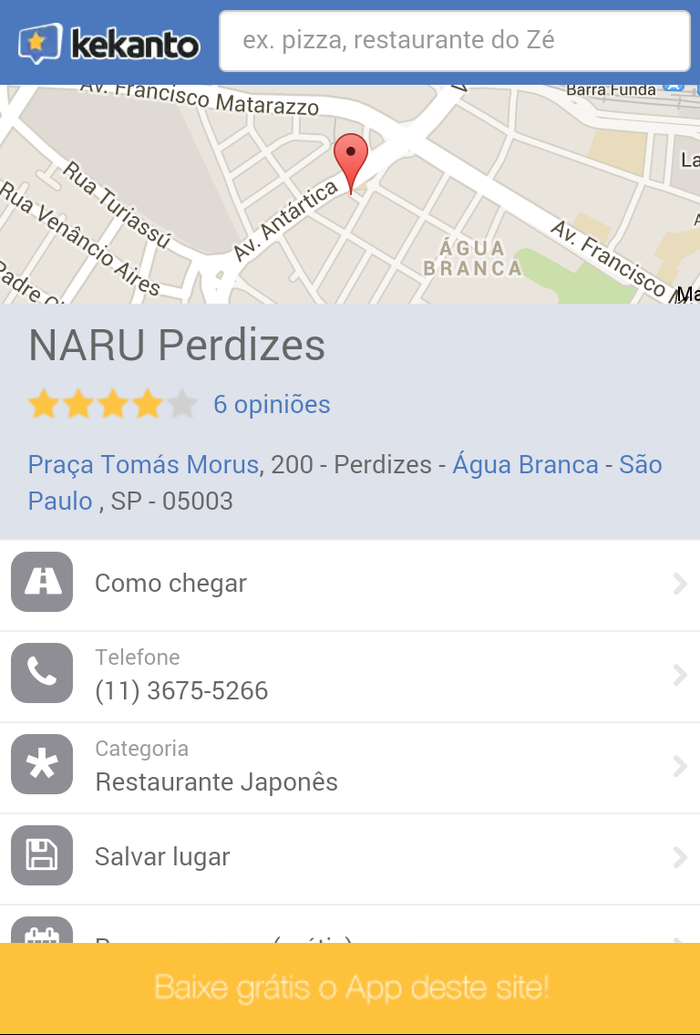Open the Kekanto home logo
Screen dimensions: 700x1035
point(108,42)
